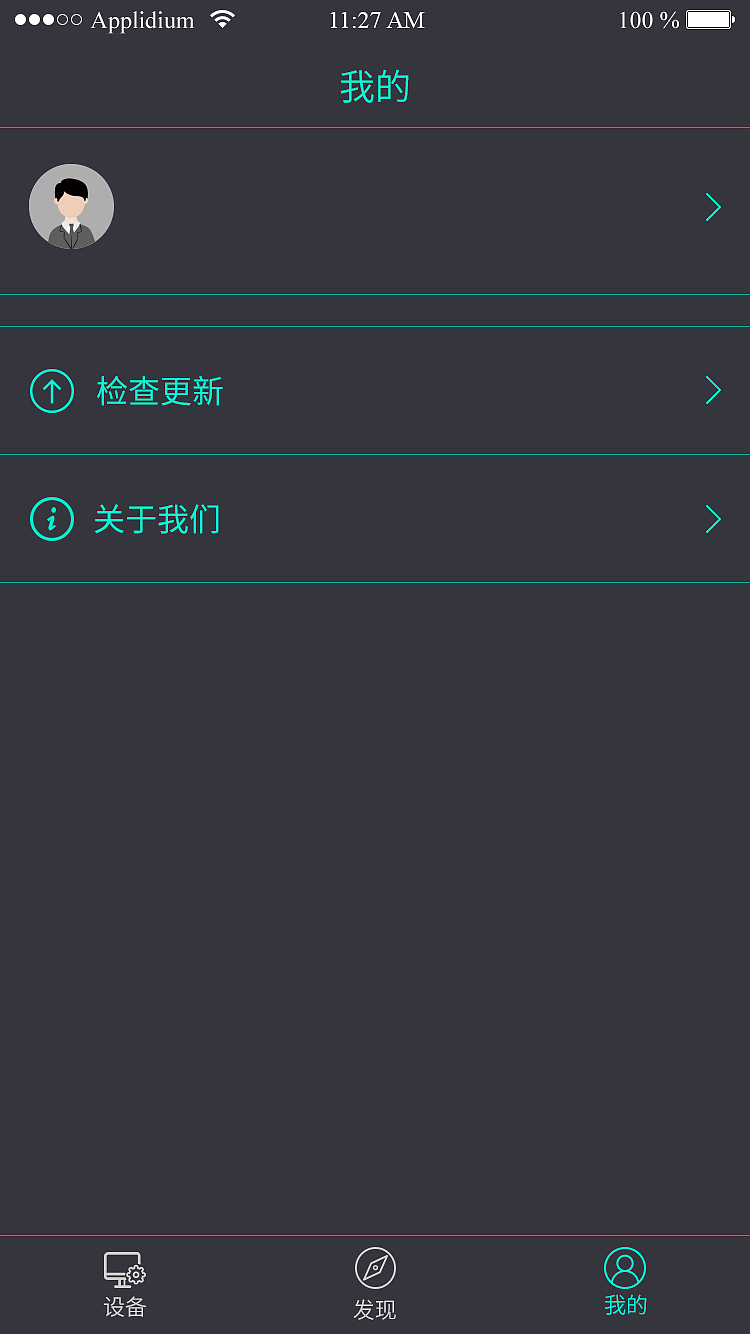The width and height of the screenshot is (750, 1334).
Task: Select the 我的 profile person icon
Action: coord(624,1265)
